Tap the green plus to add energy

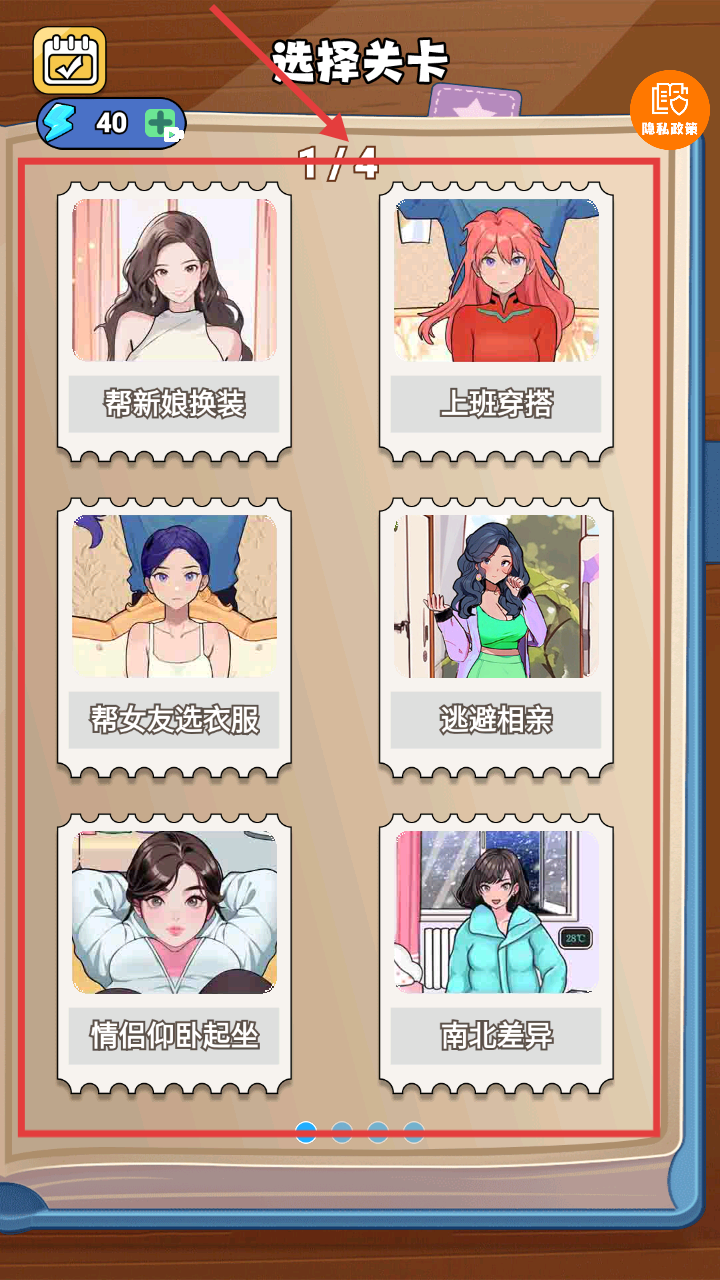161,123
